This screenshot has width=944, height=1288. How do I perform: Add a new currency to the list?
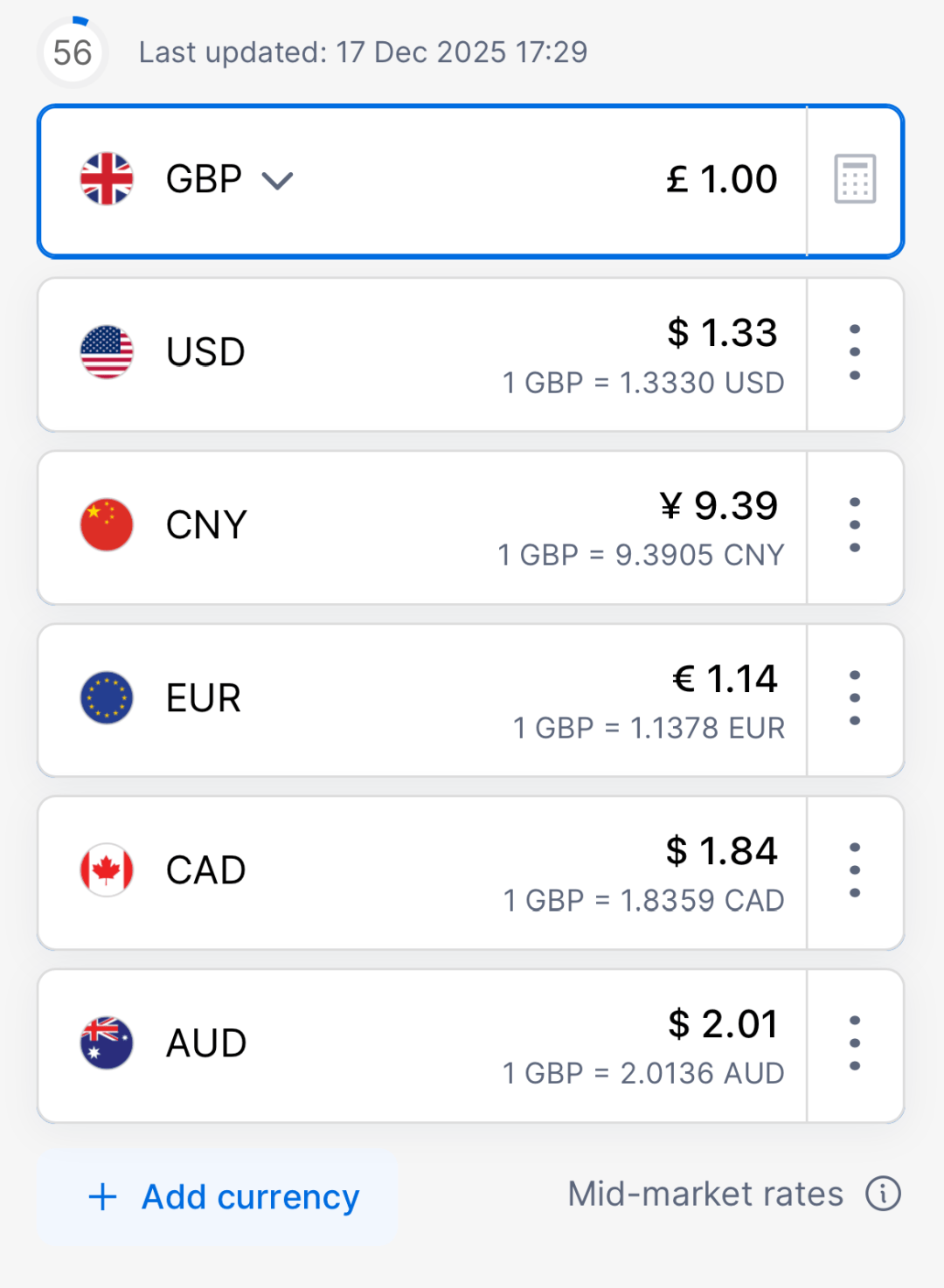click(x=225, y=1197)
